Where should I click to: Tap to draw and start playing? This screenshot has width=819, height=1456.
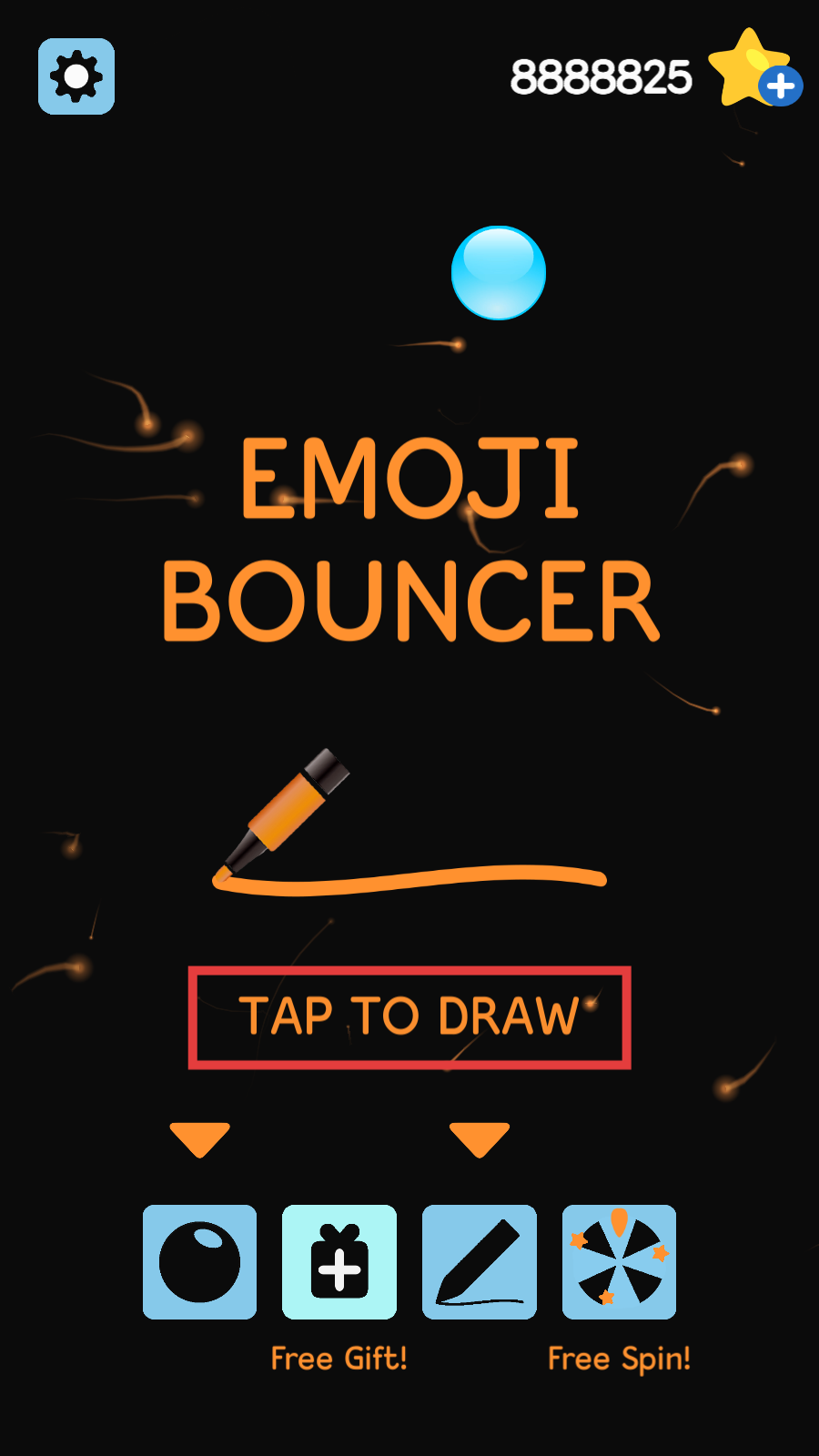point(409,1016)
